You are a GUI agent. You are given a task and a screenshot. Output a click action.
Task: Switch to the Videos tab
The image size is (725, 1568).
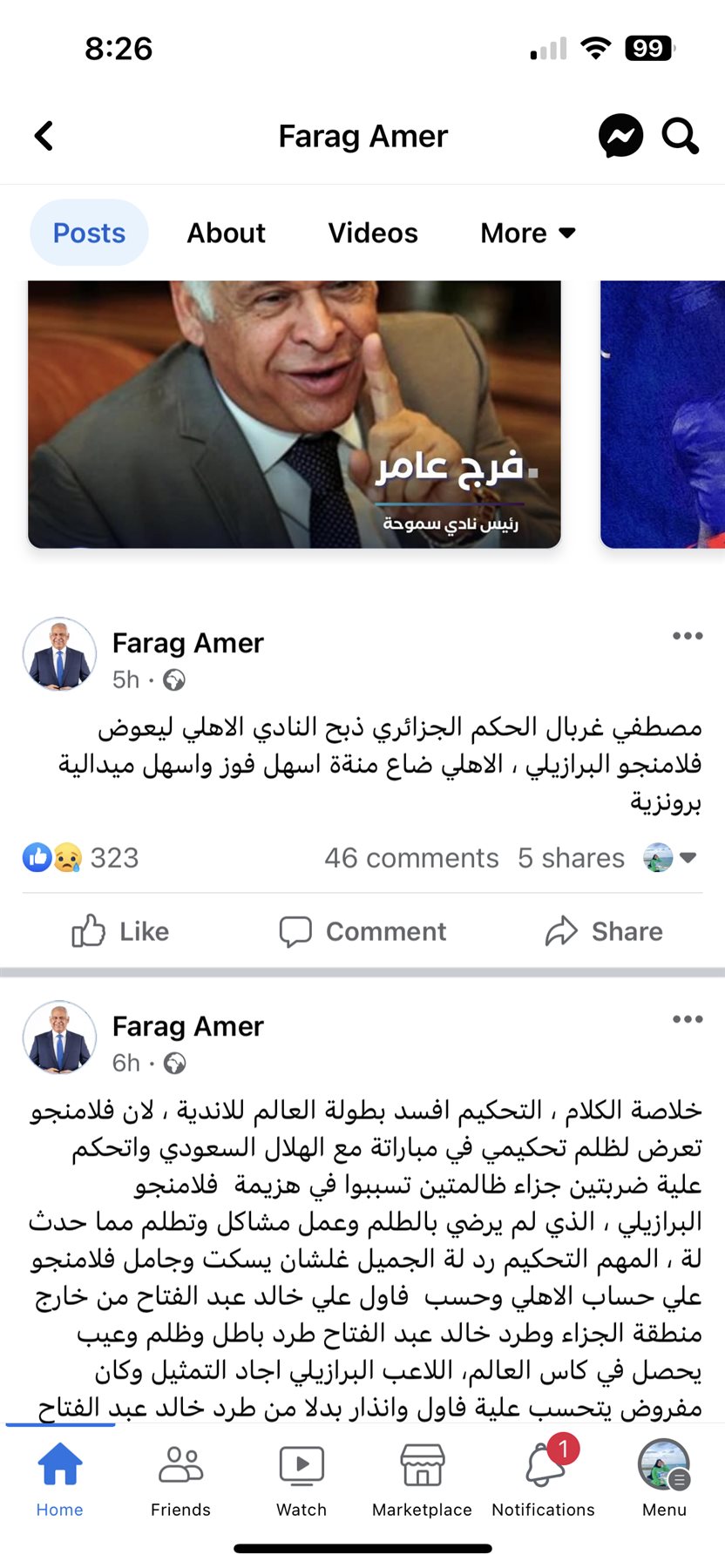373,233
